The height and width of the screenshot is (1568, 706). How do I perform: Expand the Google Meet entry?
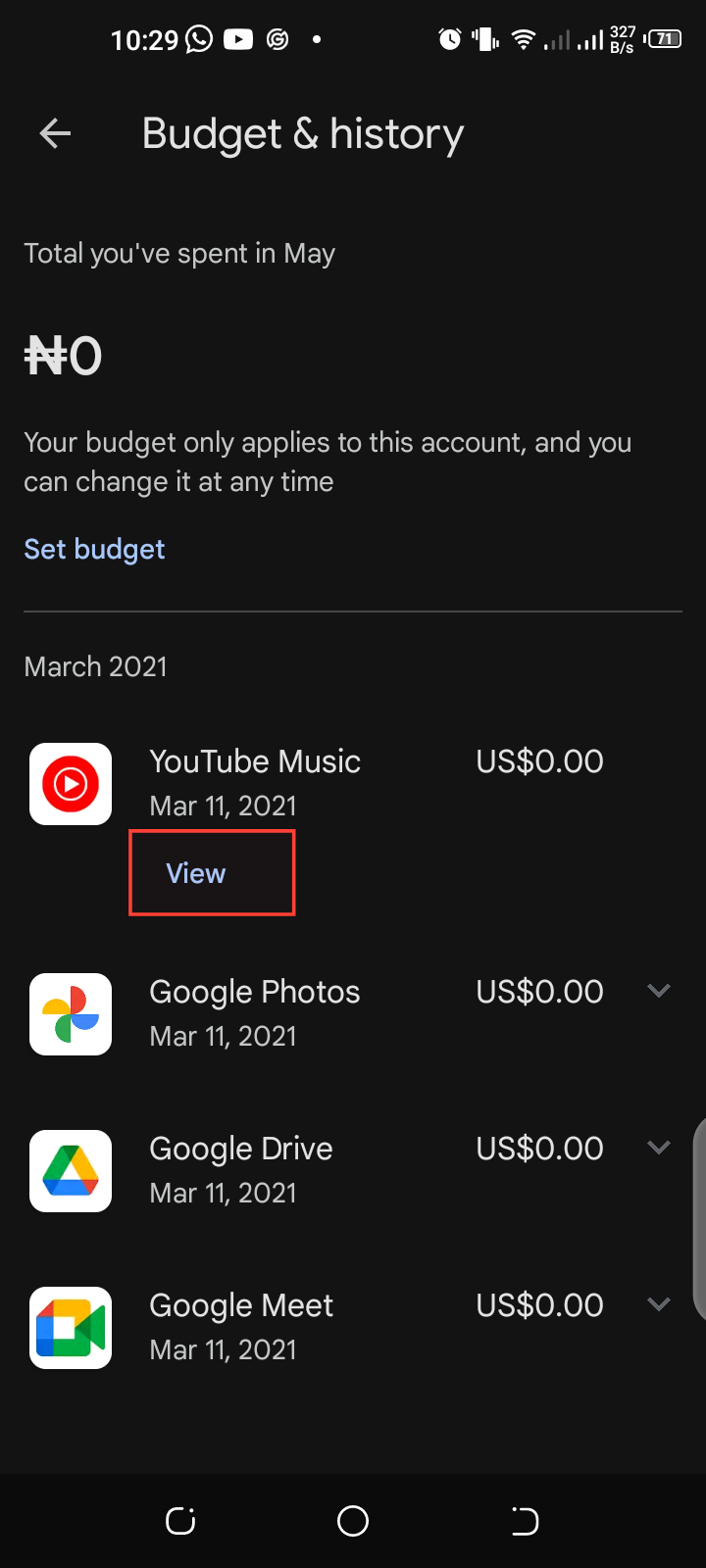click(x=659, y=1304)
